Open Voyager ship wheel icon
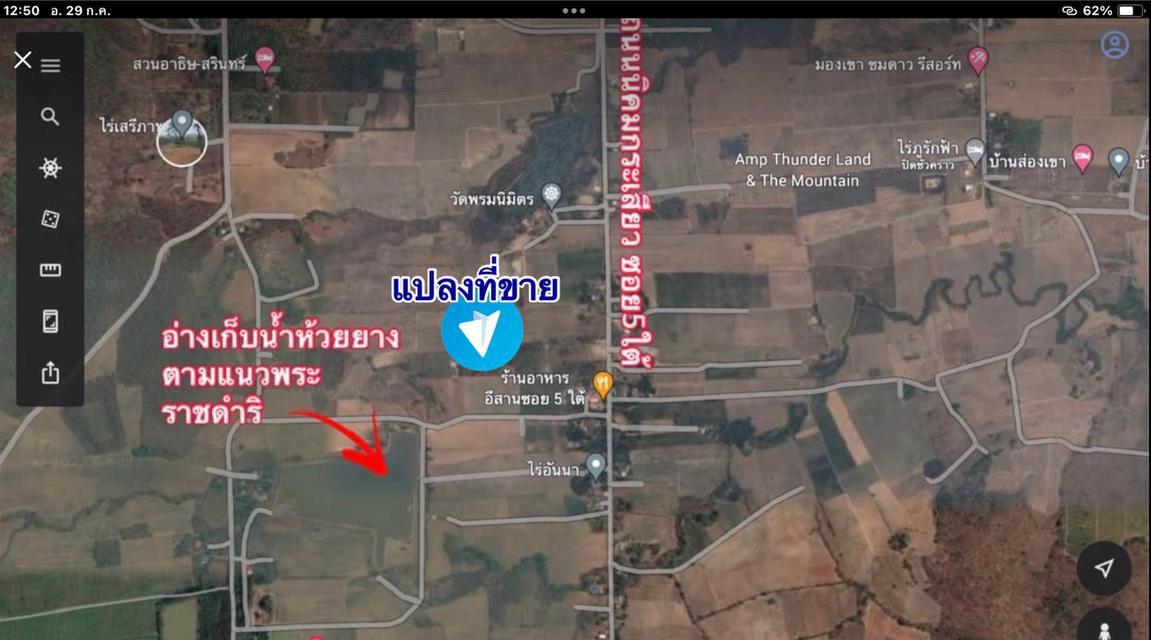This screenshot has width=1151, height=640. pos(50,168)
